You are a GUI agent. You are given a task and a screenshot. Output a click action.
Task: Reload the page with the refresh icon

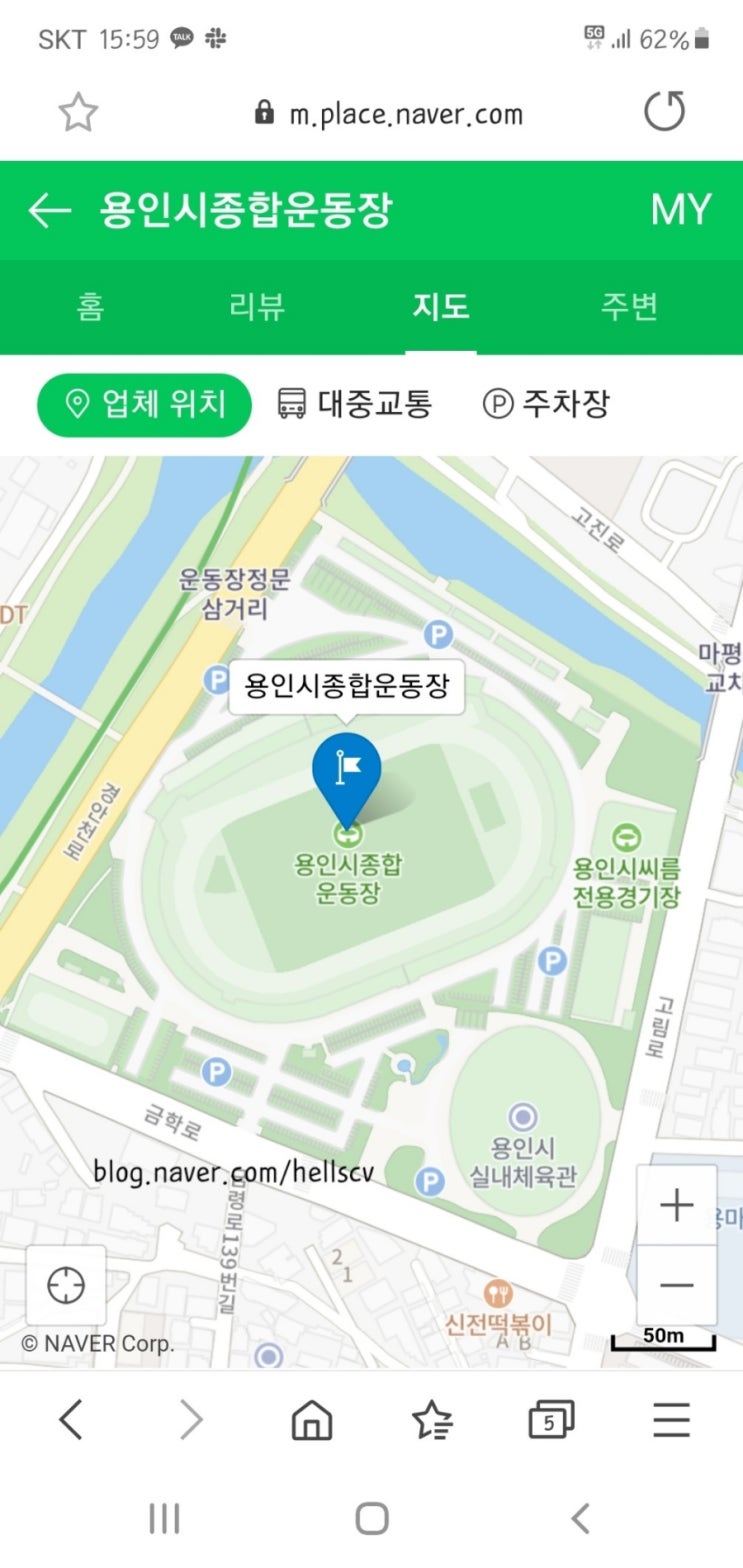pos(665,113)
